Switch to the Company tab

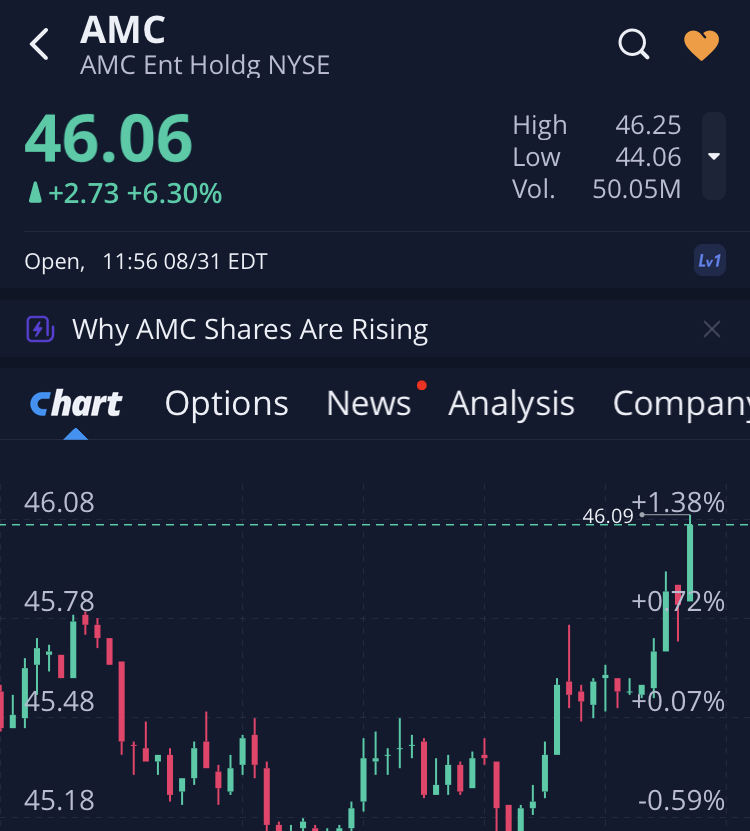(680, 403)
